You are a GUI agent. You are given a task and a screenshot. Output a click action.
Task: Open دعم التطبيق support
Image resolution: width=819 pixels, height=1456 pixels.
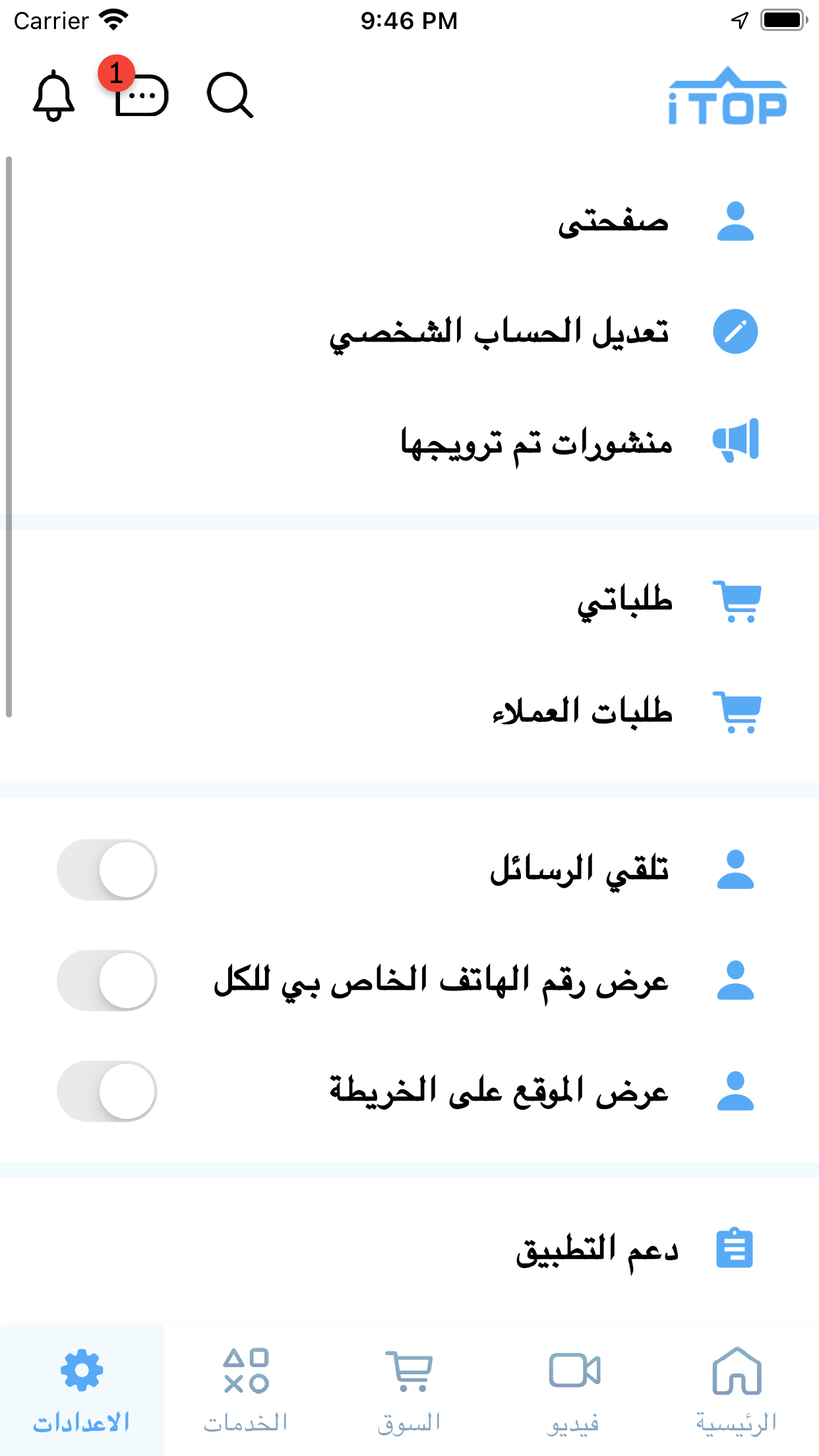coord(597,1248)
